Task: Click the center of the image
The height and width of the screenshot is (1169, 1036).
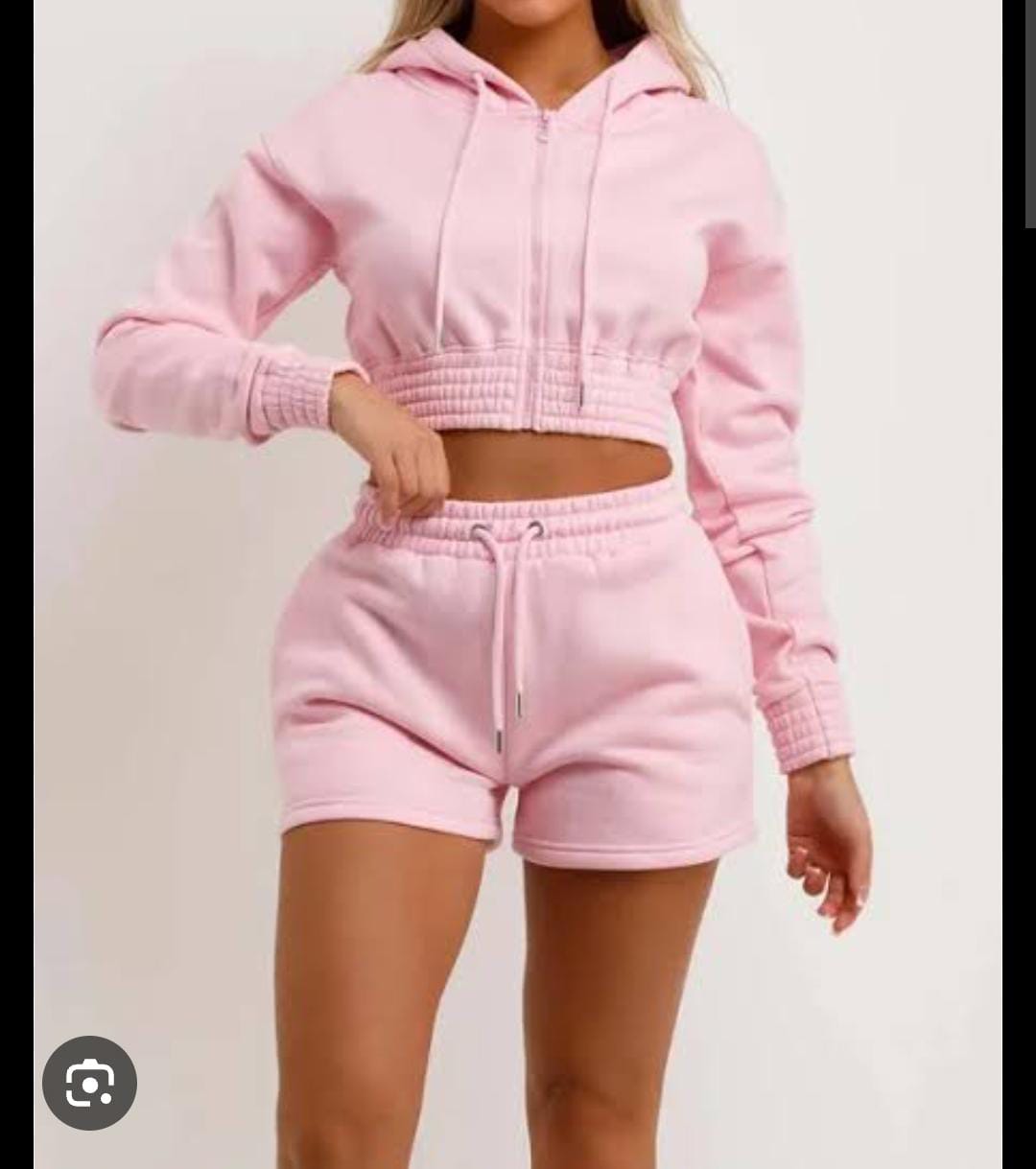Action: point(518,585)
